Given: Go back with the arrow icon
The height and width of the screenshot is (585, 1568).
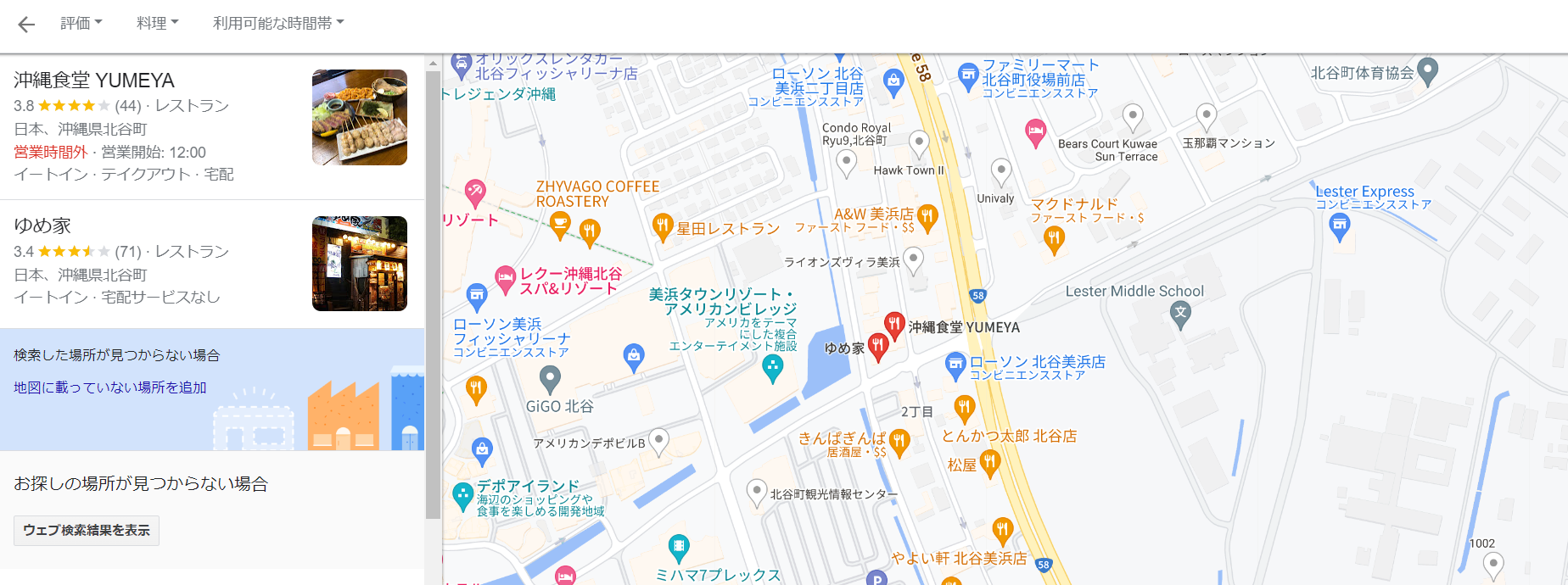Looking at the screenshot, I should click(x=26, y=24).
